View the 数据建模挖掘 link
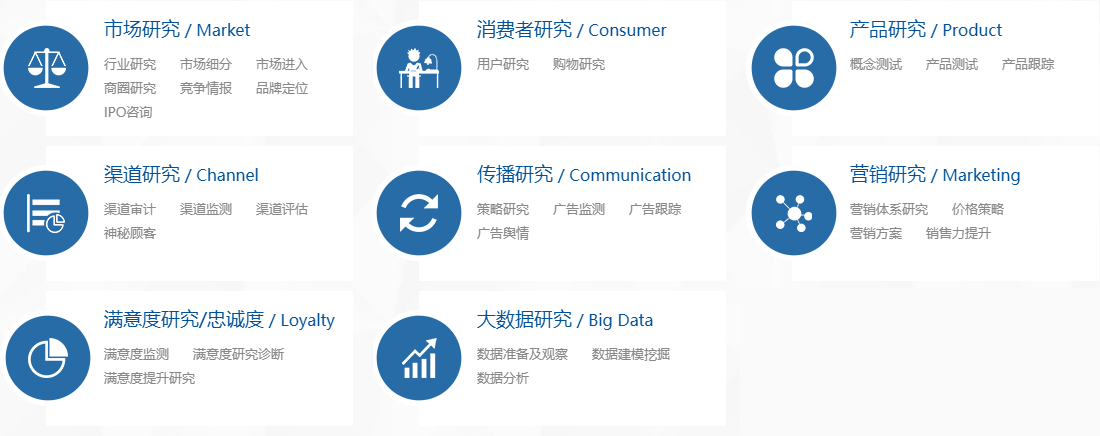The height and width of the screenshot is (436, 1100). 631,354
